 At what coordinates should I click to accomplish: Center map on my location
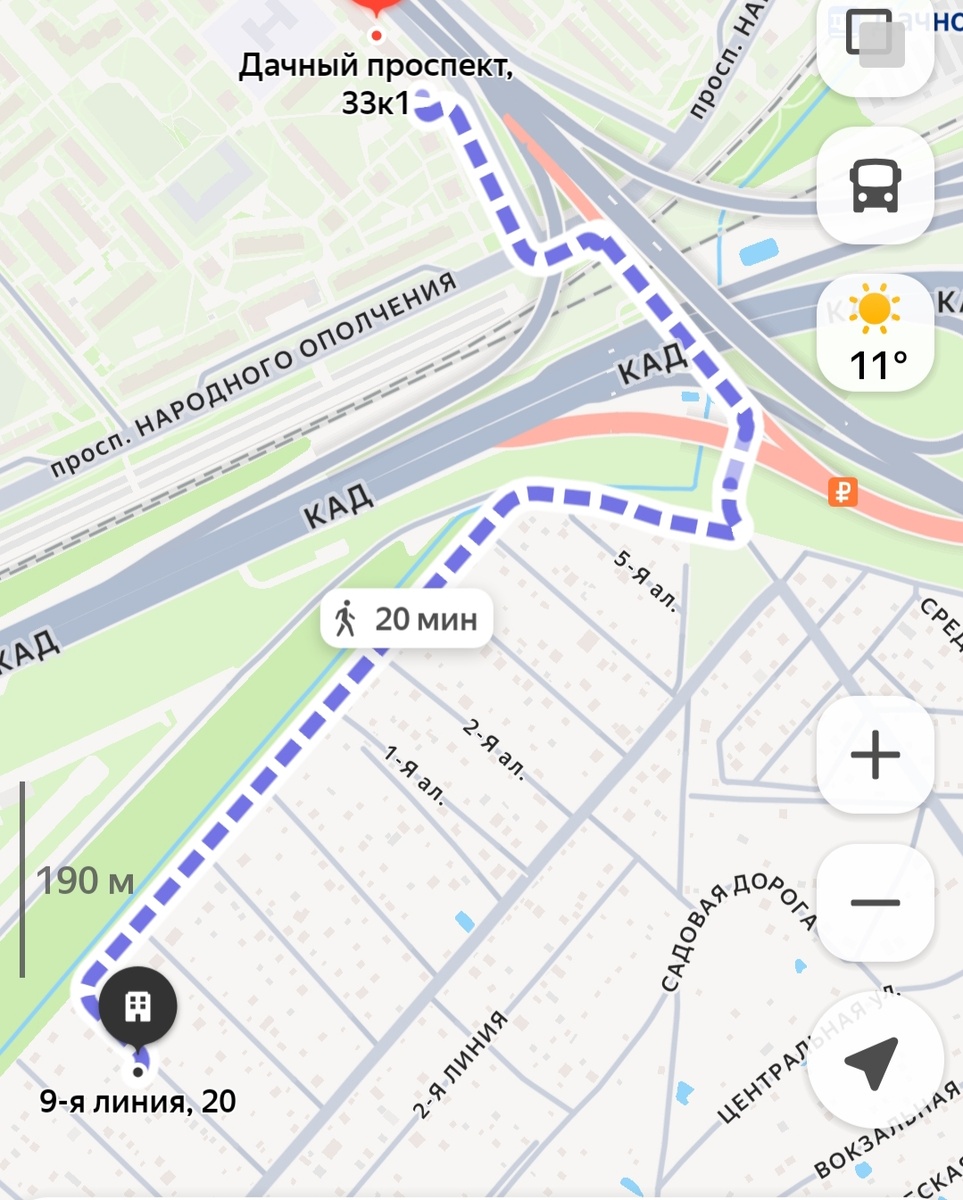pos(872,1064)
